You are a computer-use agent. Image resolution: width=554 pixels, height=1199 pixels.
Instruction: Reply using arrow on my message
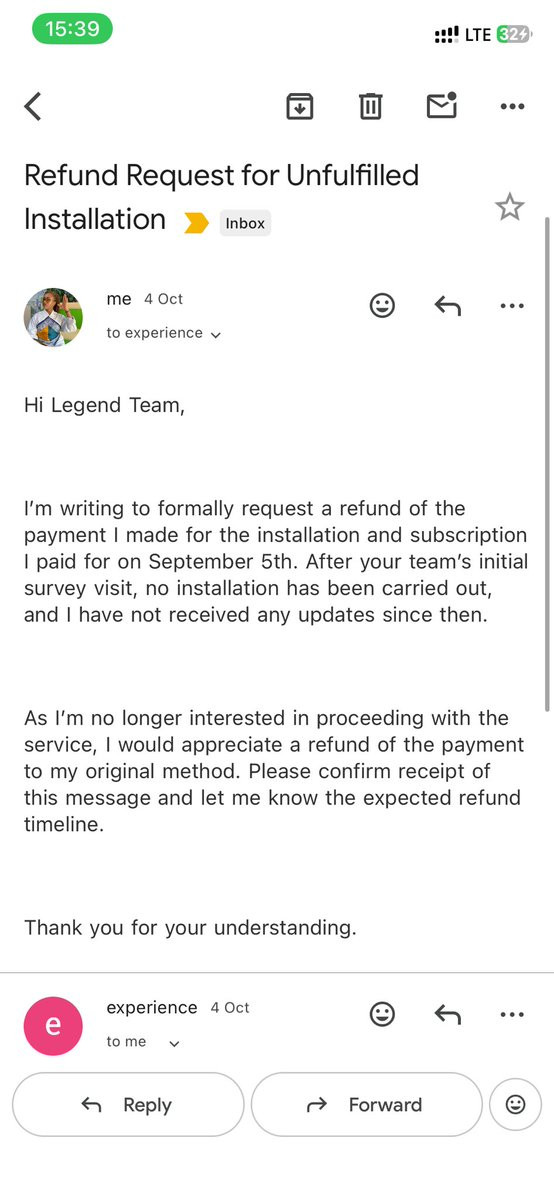448,306
